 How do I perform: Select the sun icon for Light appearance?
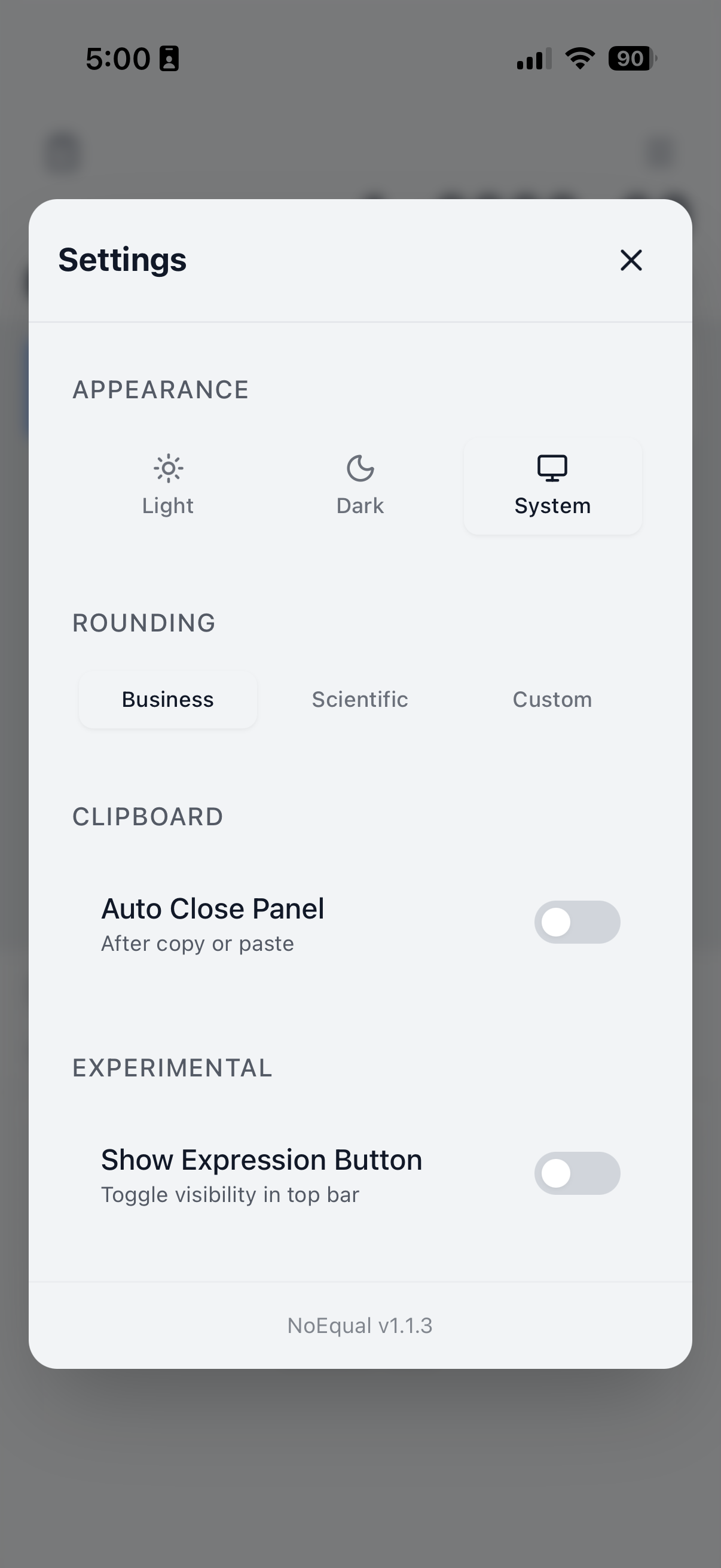(x=167, y=468)
